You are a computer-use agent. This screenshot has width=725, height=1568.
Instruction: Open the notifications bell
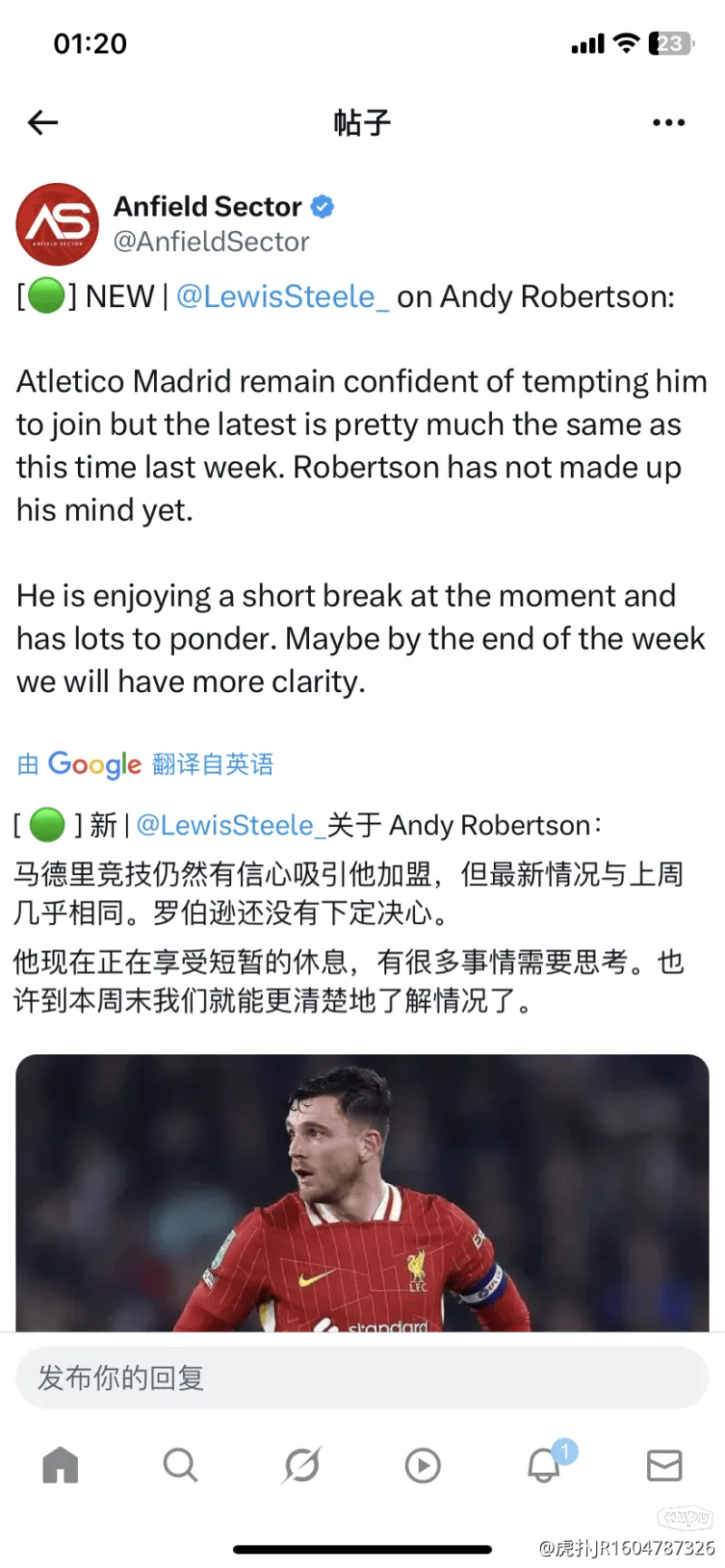(544, 1465)
